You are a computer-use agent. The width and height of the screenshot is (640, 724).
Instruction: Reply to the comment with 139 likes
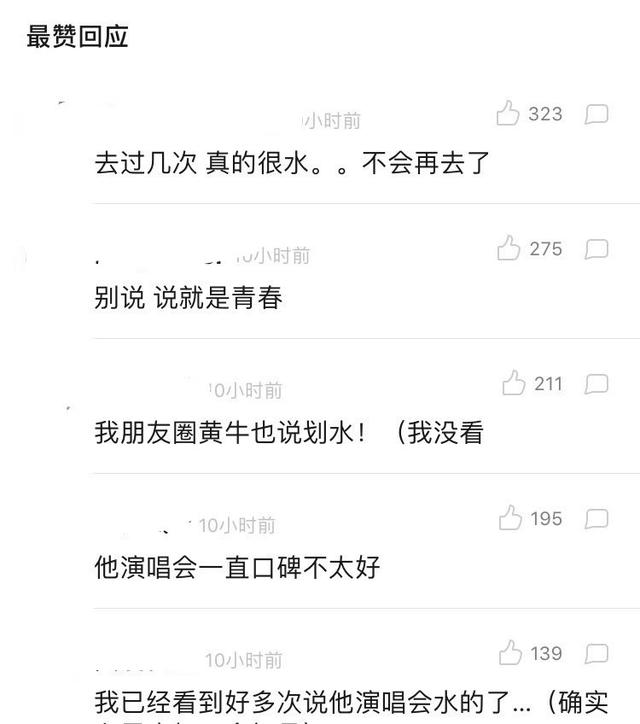click(x=596, y=654)
